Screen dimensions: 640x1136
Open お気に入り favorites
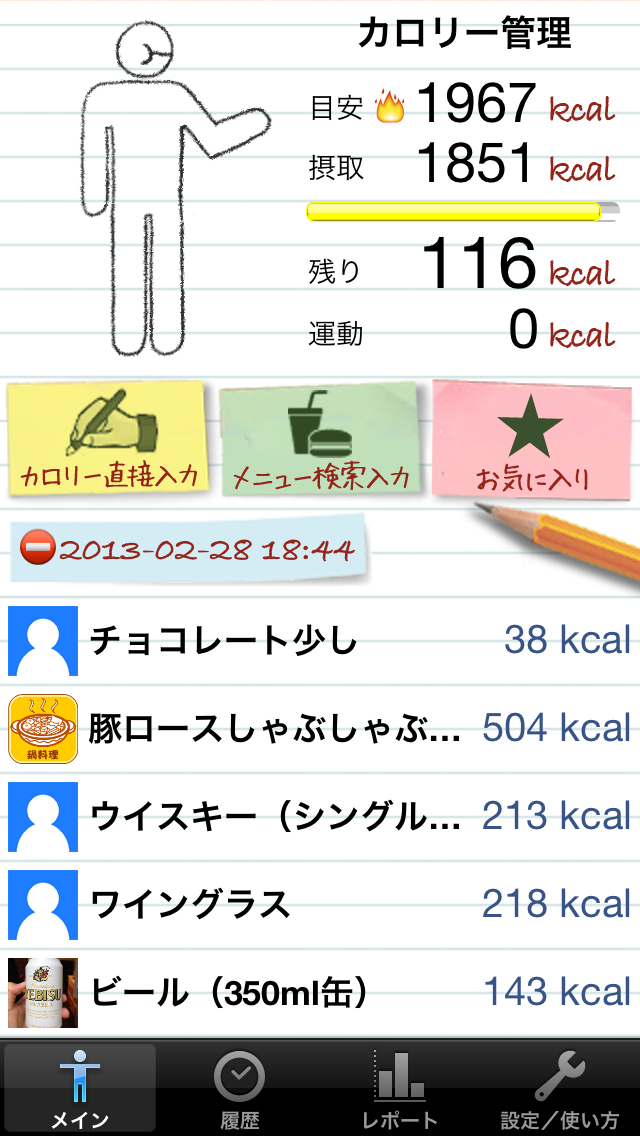[x=532, y=440]
